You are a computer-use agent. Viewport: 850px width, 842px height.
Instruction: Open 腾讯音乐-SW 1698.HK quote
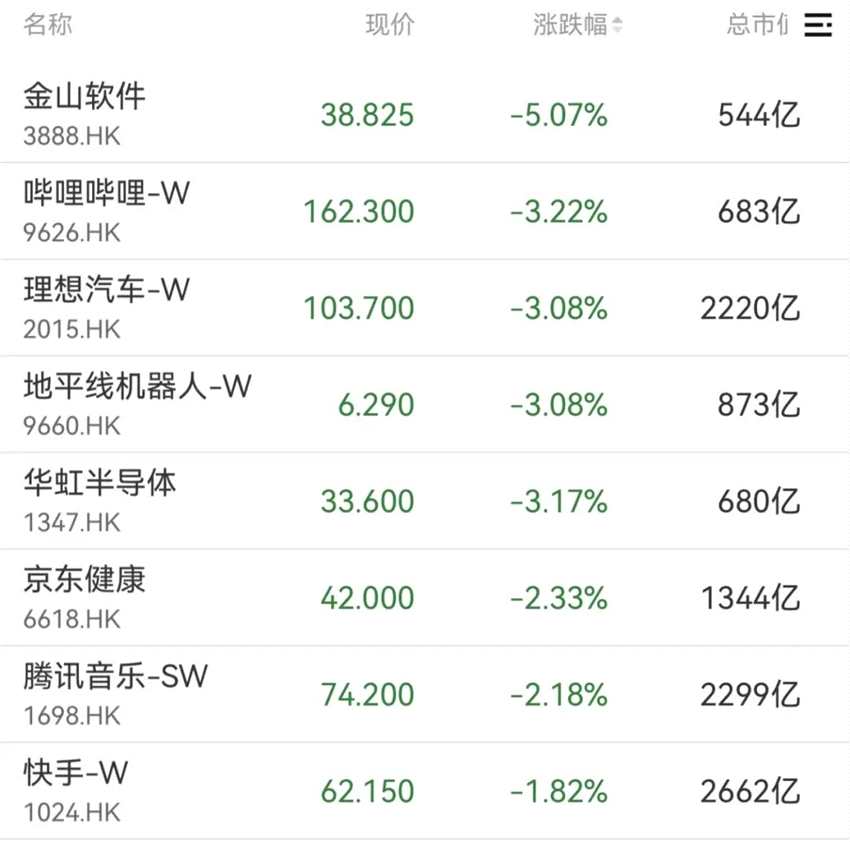pyautogui.click(x=115, y=694)
